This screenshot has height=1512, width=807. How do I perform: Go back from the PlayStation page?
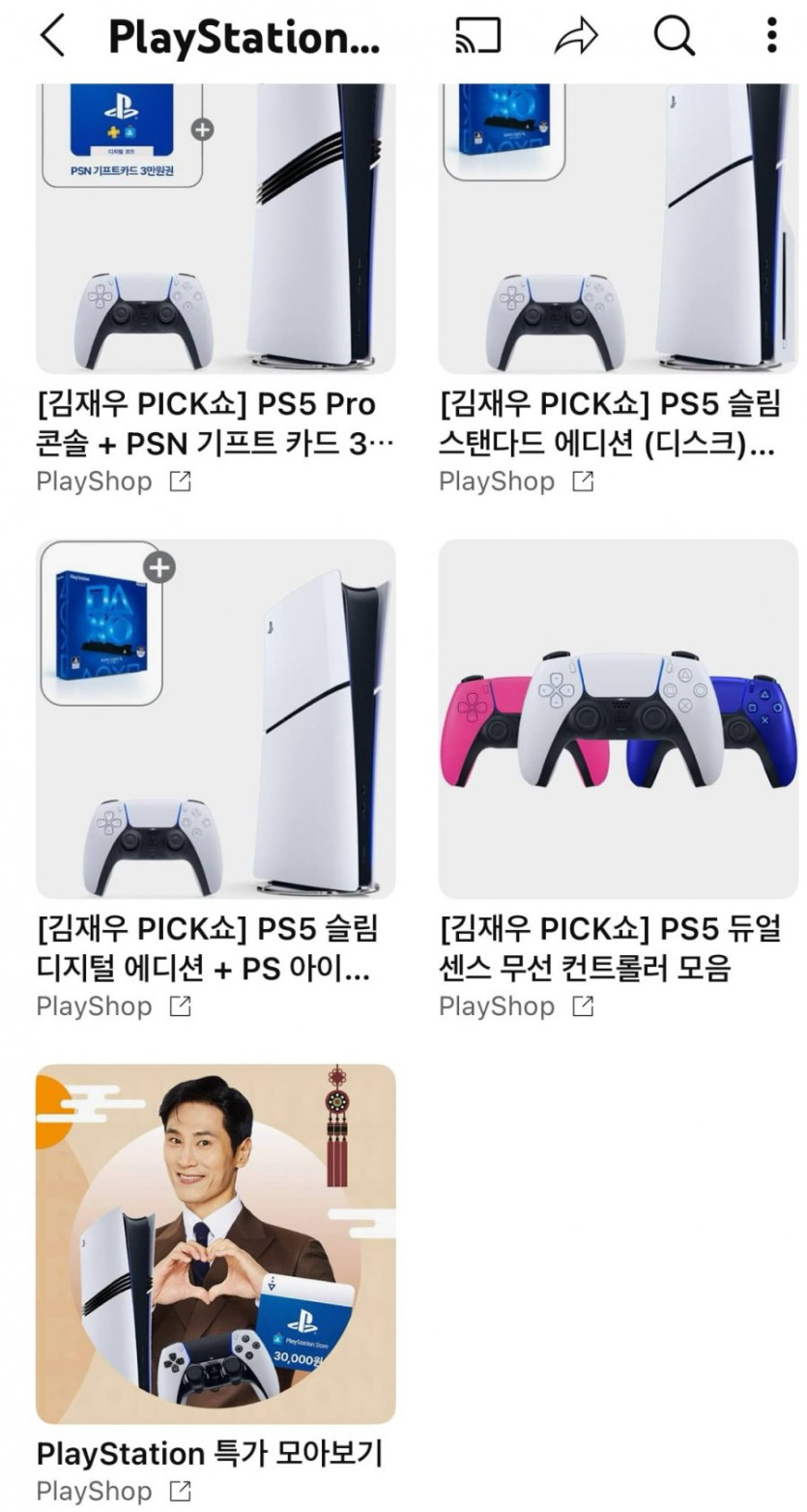click(x=53, y=37)
